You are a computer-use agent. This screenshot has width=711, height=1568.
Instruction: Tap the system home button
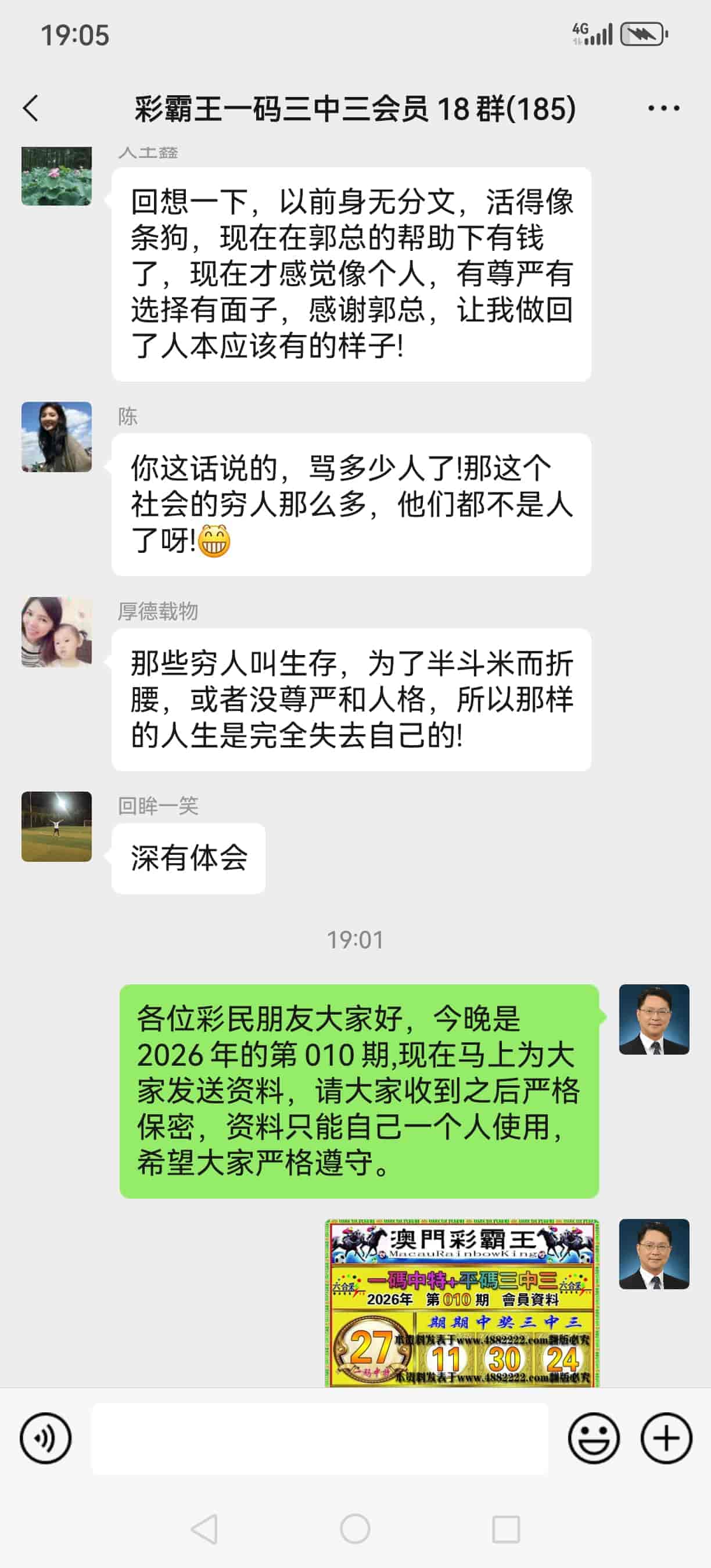click(355, 1529)
